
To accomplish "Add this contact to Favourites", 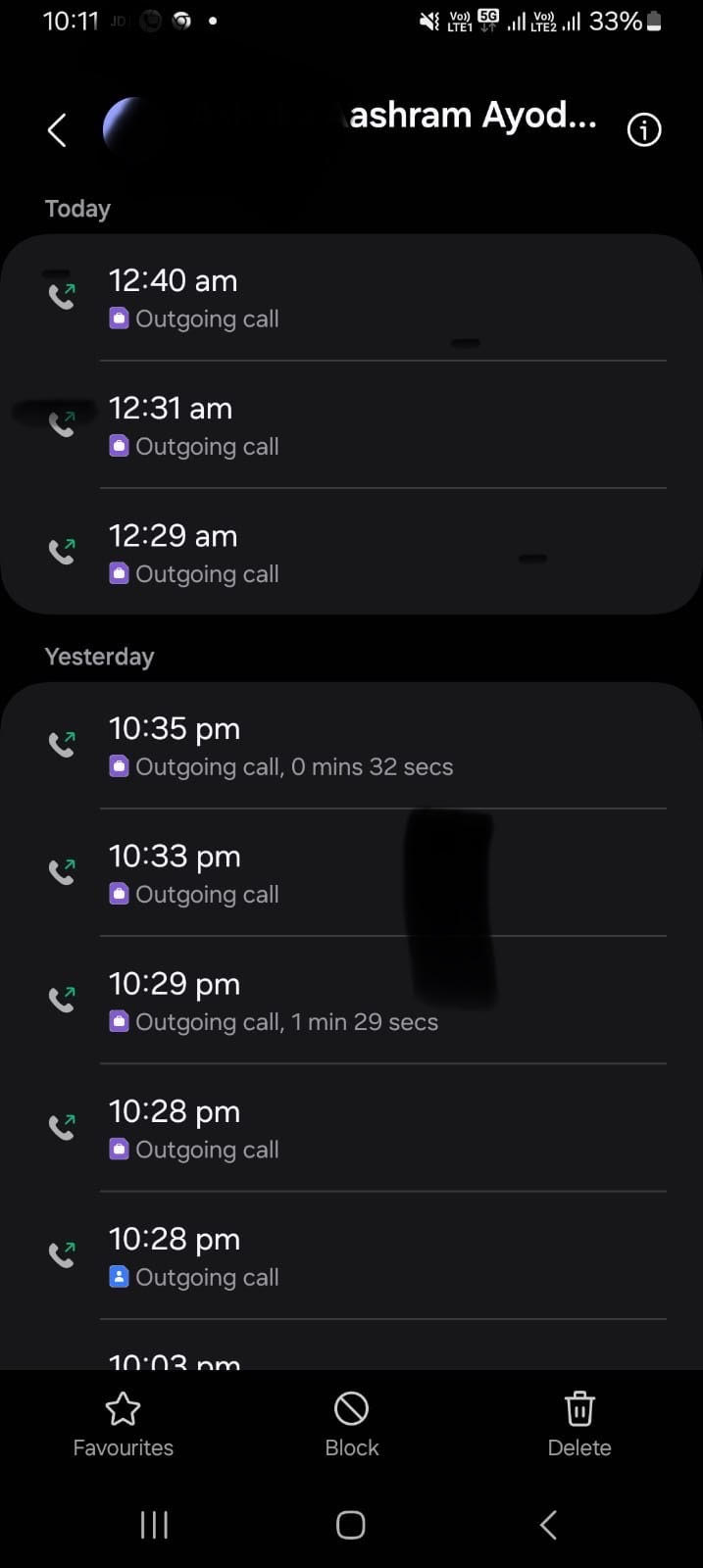I will pyautogui.click(x=123, y=1424).
